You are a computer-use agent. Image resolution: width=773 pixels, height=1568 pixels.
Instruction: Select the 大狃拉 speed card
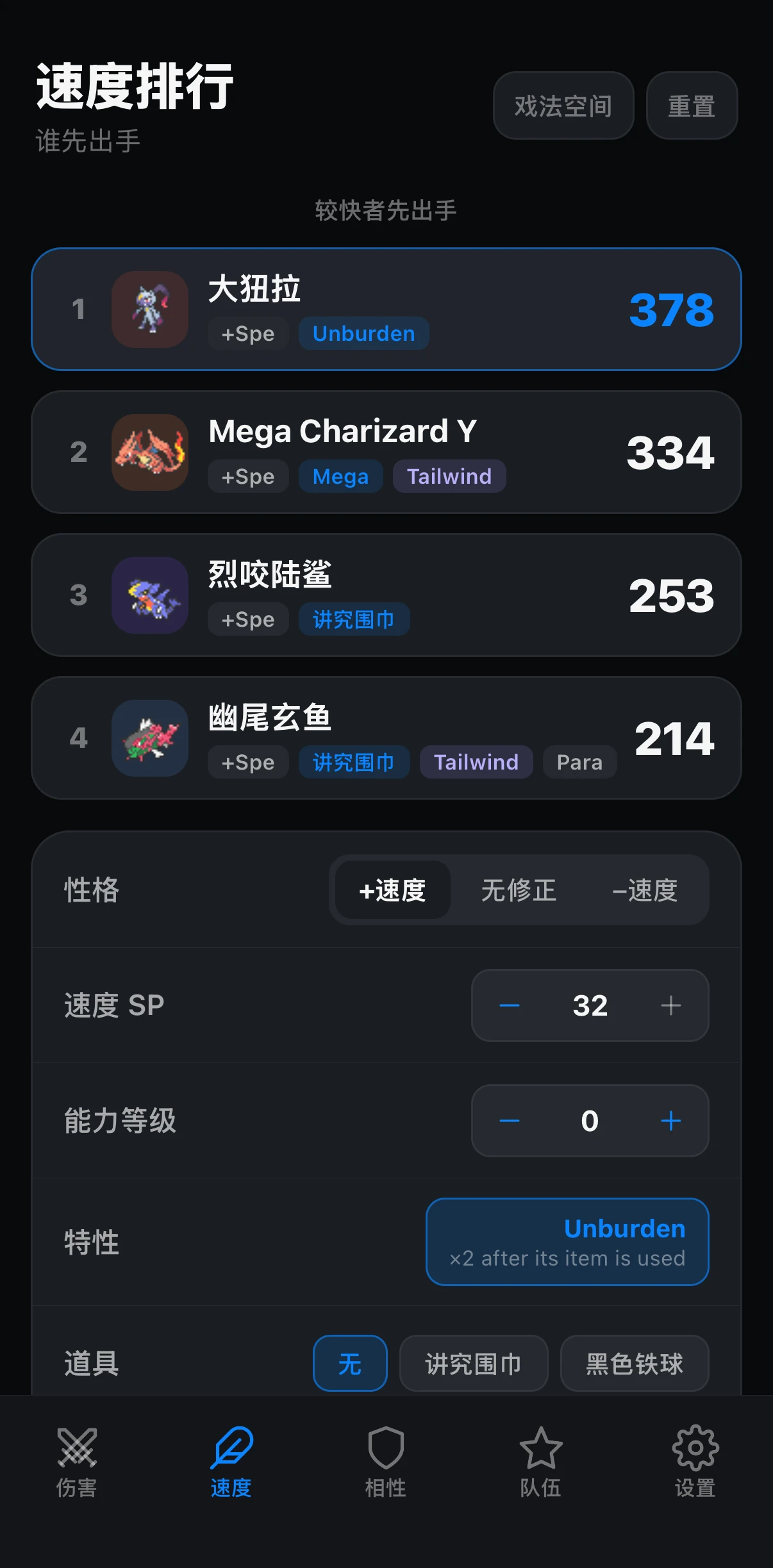click(386, 309)
